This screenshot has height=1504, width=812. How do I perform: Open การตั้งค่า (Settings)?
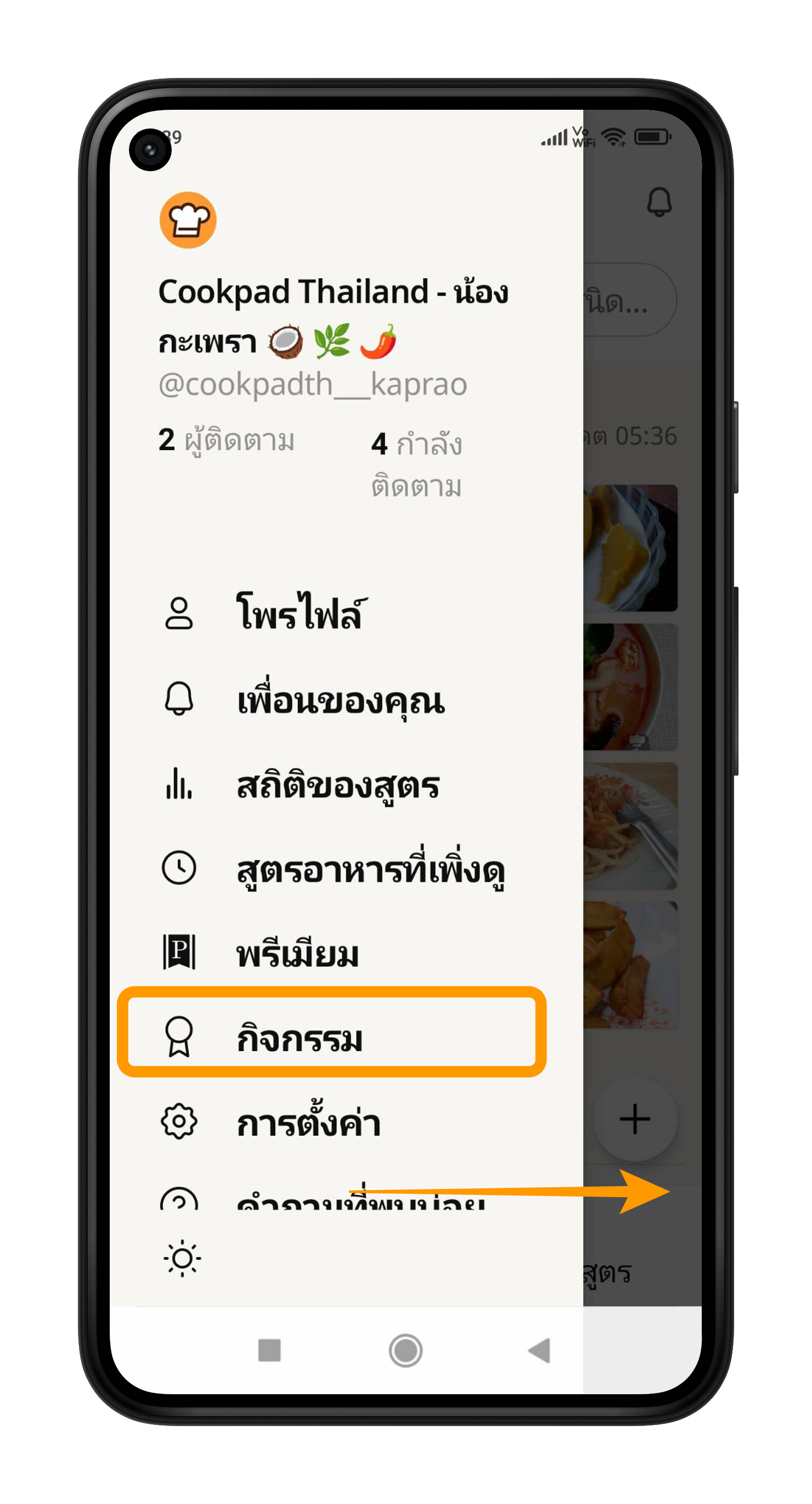[308, 1122]
